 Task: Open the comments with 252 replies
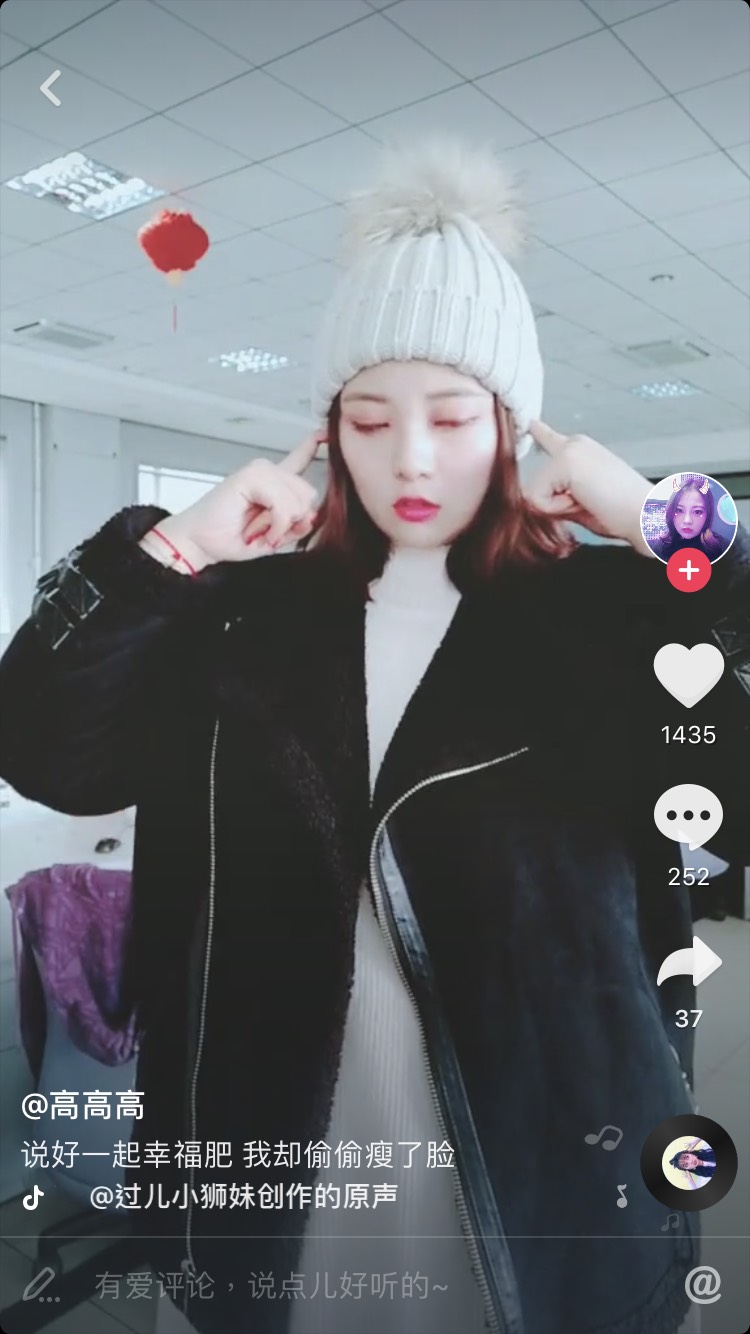(x=688, y=817)
